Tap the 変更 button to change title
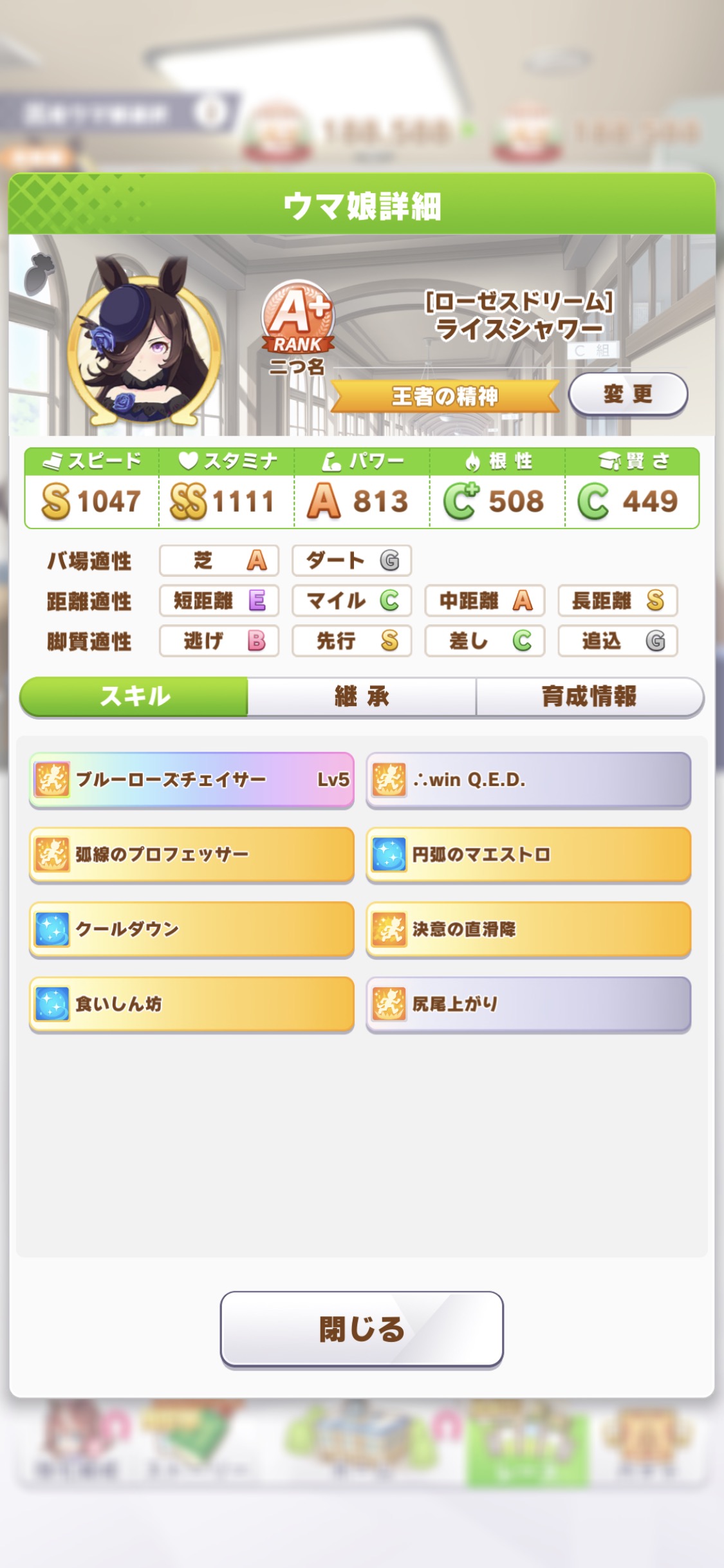 click(x=627, y=394)
